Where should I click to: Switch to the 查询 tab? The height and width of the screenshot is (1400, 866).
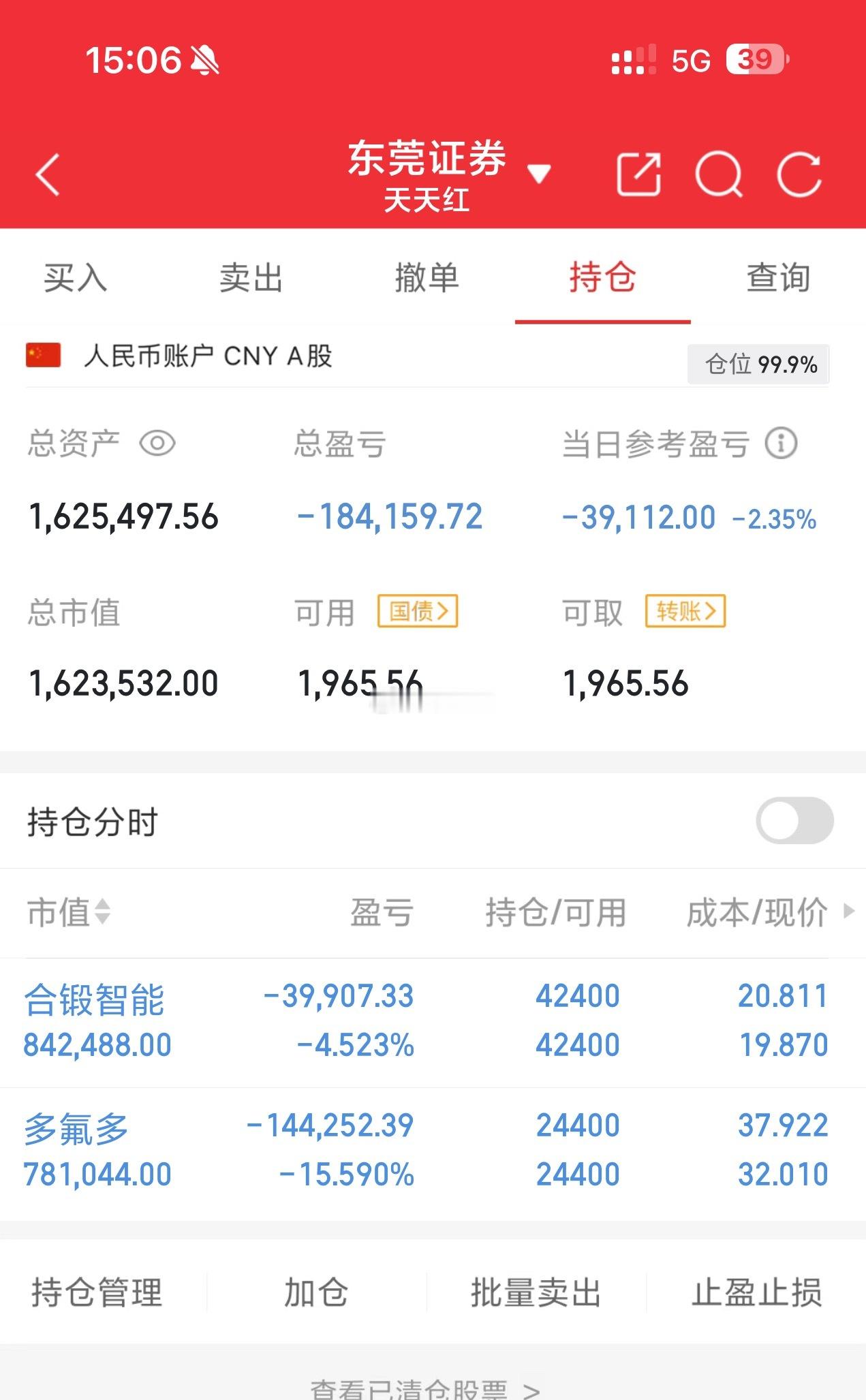point(777,278)
